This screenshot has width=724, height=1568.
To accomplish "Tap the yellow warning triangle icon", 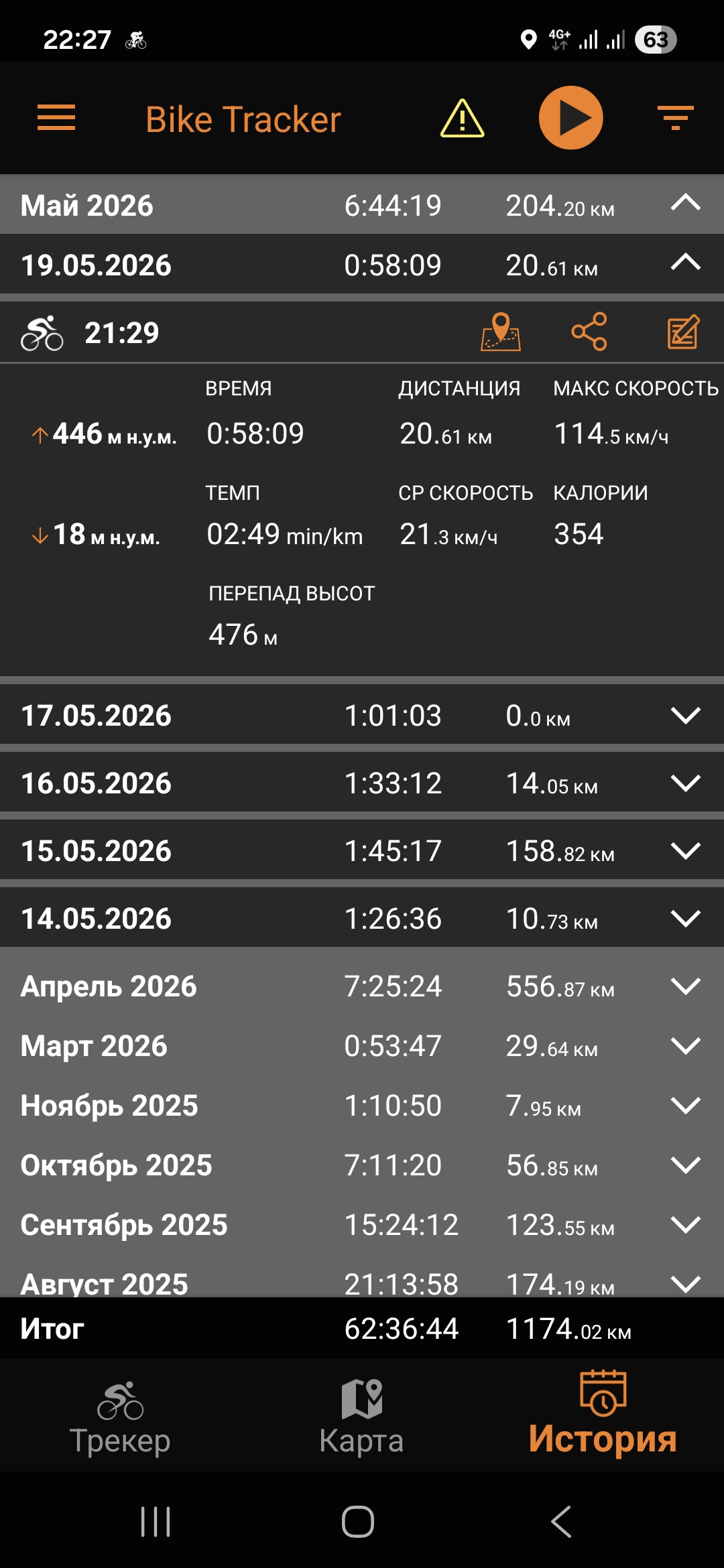I will pos(462,119).
